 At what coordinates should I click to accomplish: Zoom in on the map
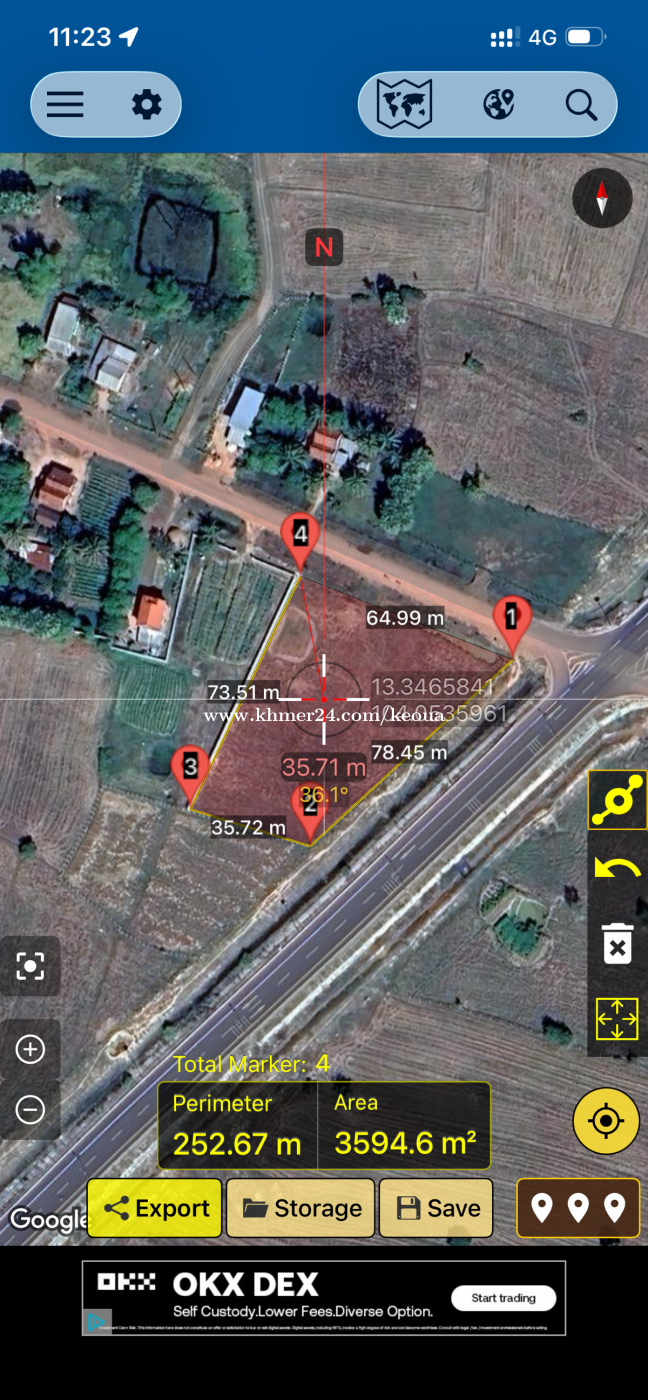tap(30, 1049)
